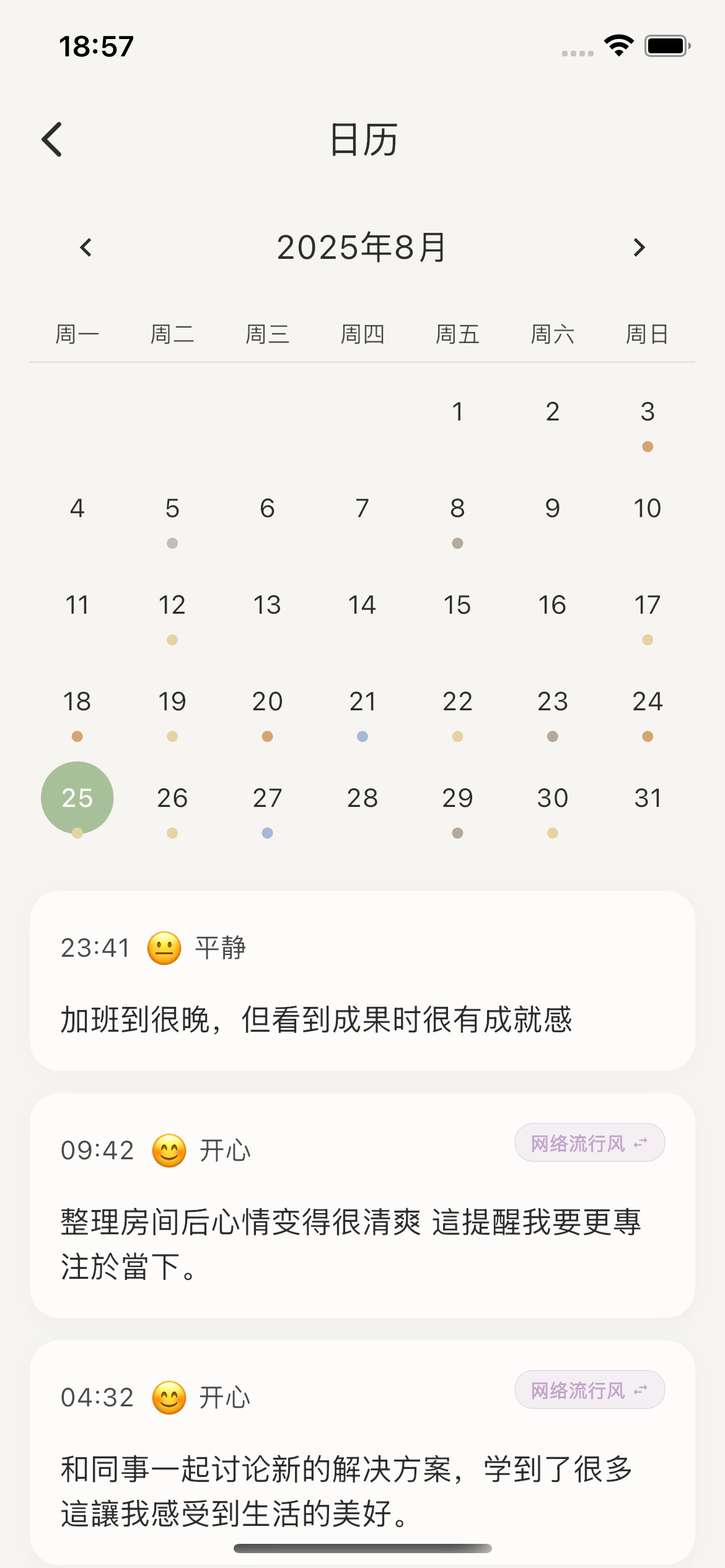Click the swap icon inside 04:32 网络流行风 tag

coord(640,1389)
